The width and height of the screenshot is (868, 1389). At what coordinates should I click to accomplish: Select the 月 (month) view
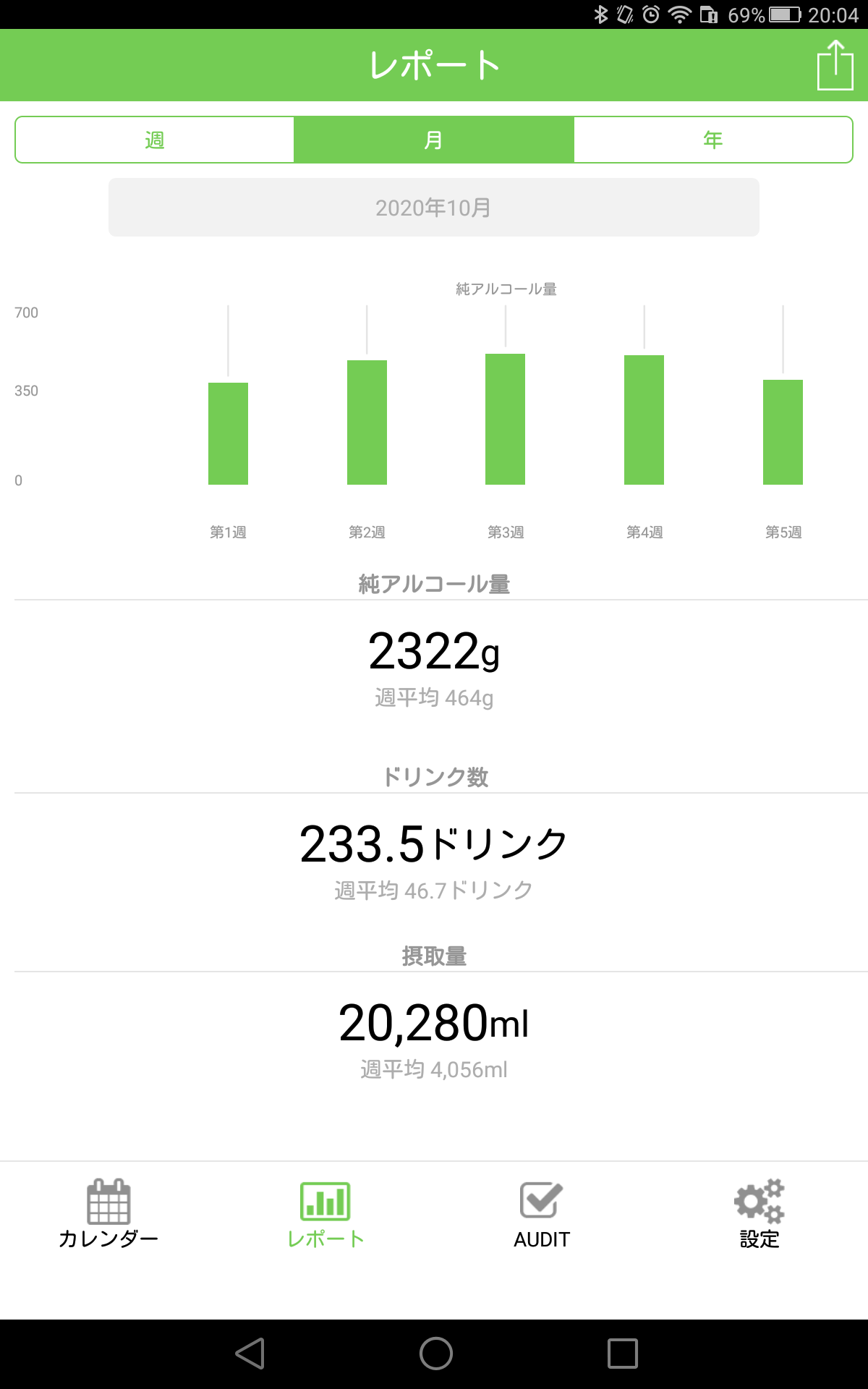[434, 140]
